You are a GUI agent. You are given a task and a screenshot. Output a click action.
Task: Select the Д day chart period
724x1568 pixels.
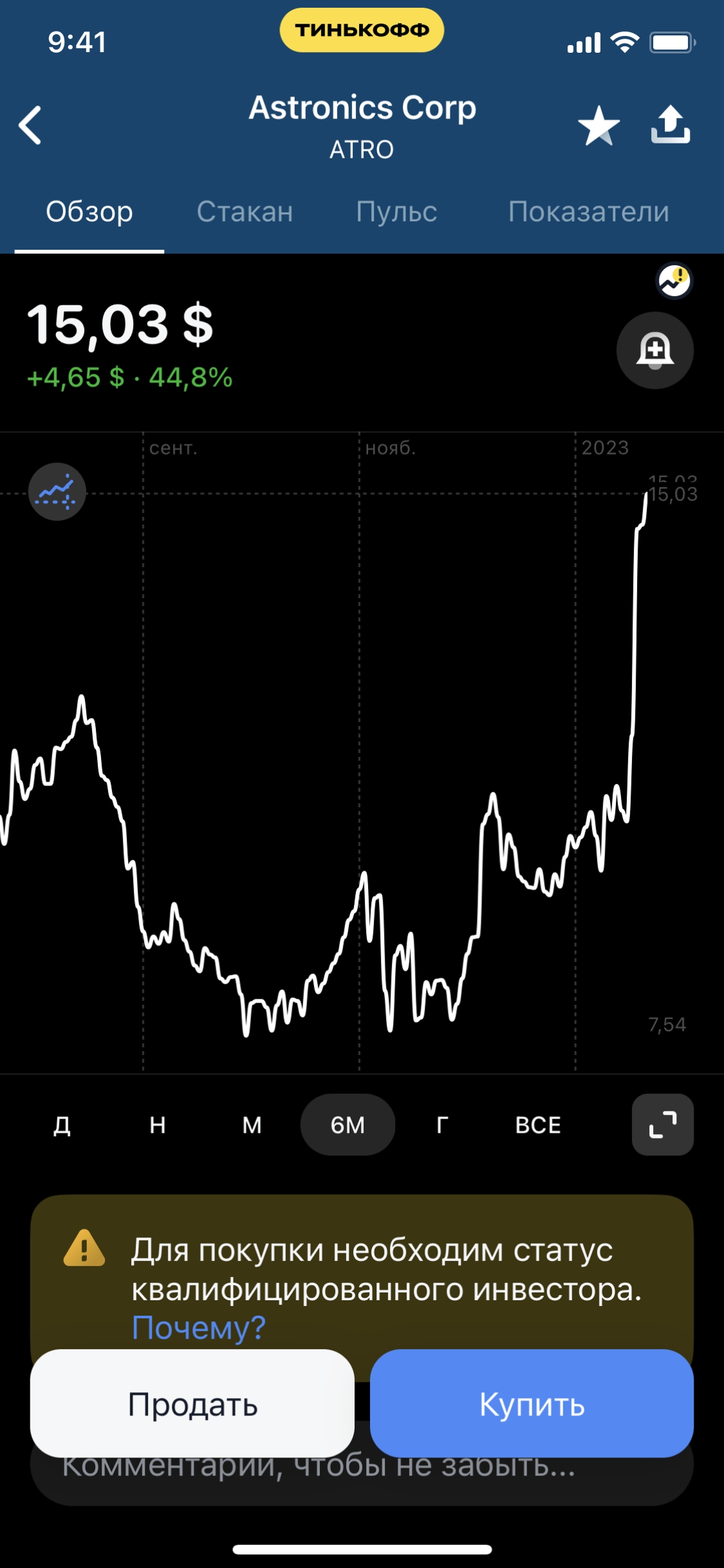[62, 1125]
